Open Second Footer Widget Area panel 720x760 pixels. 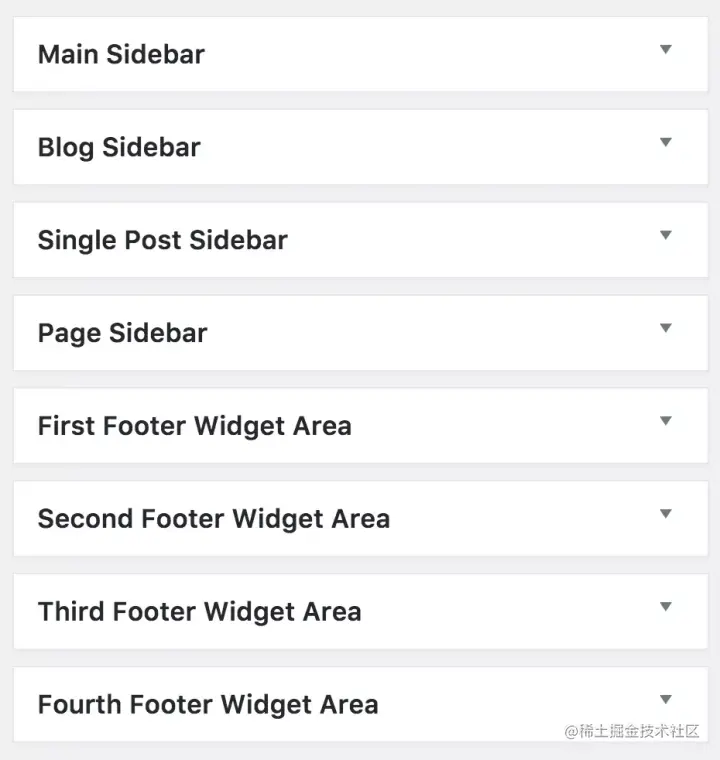click(665, 515)
